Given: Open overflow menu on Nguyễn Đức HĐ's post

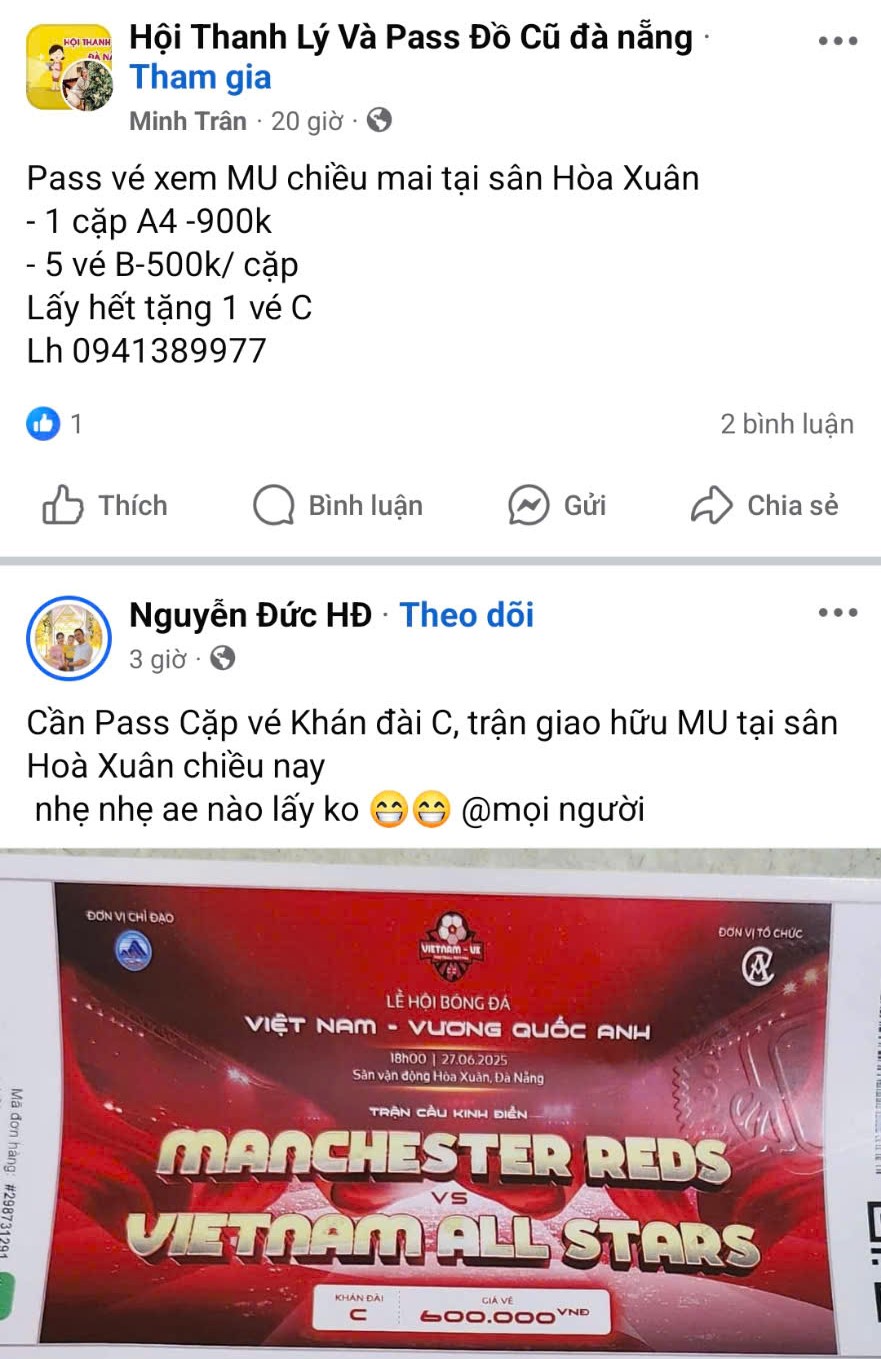Looking at the screenshot, I should tap(837, 612).
